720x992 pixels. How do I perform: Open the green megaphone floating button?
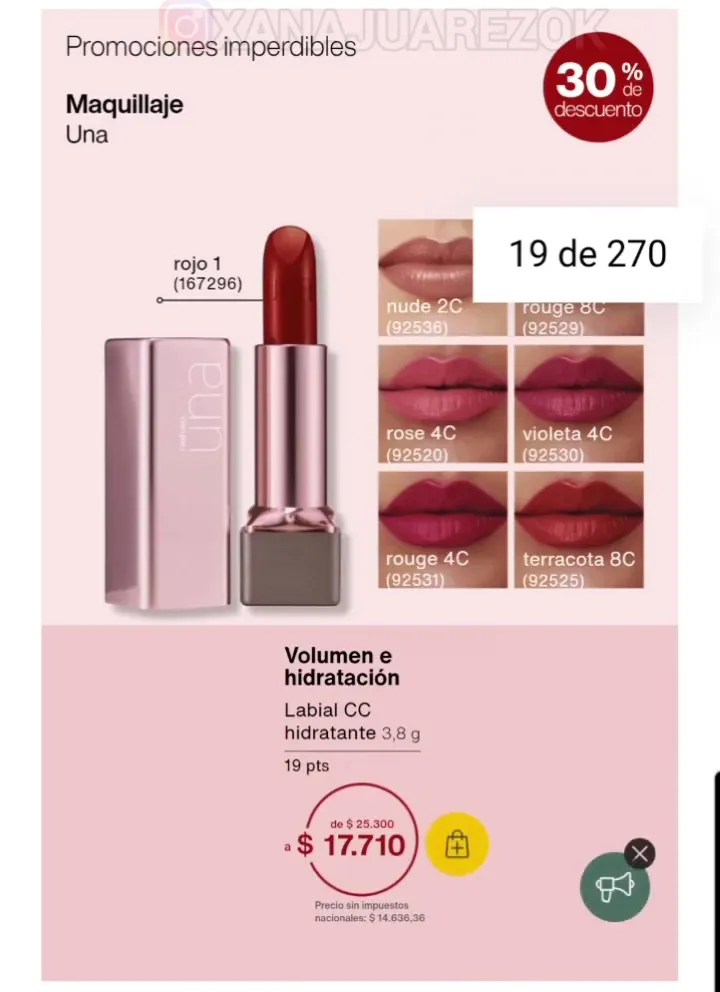[x=615, y=888]
